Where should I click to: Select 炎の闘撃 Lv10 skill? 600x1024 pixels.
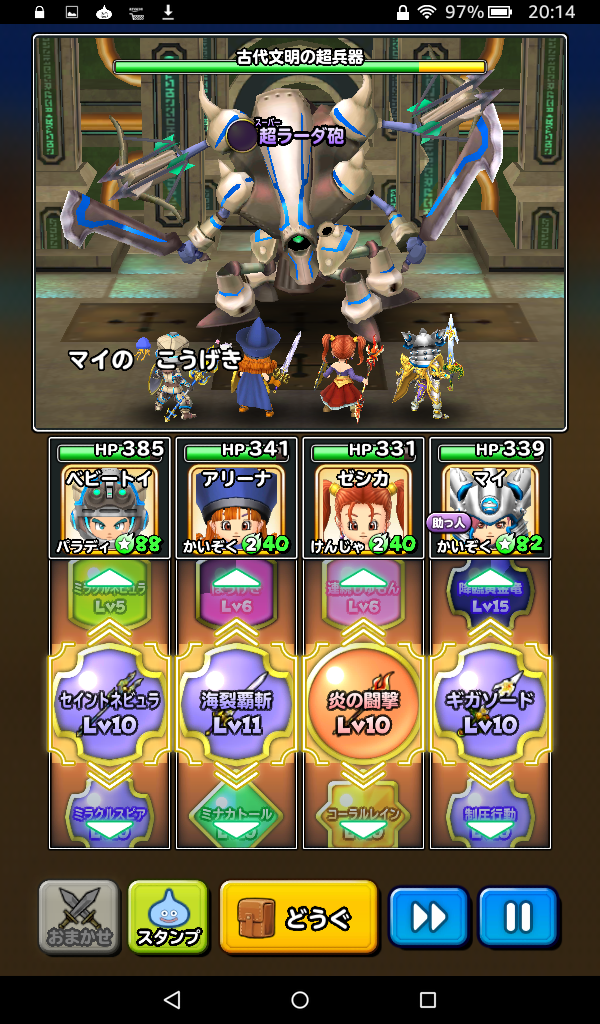(363, 712)
